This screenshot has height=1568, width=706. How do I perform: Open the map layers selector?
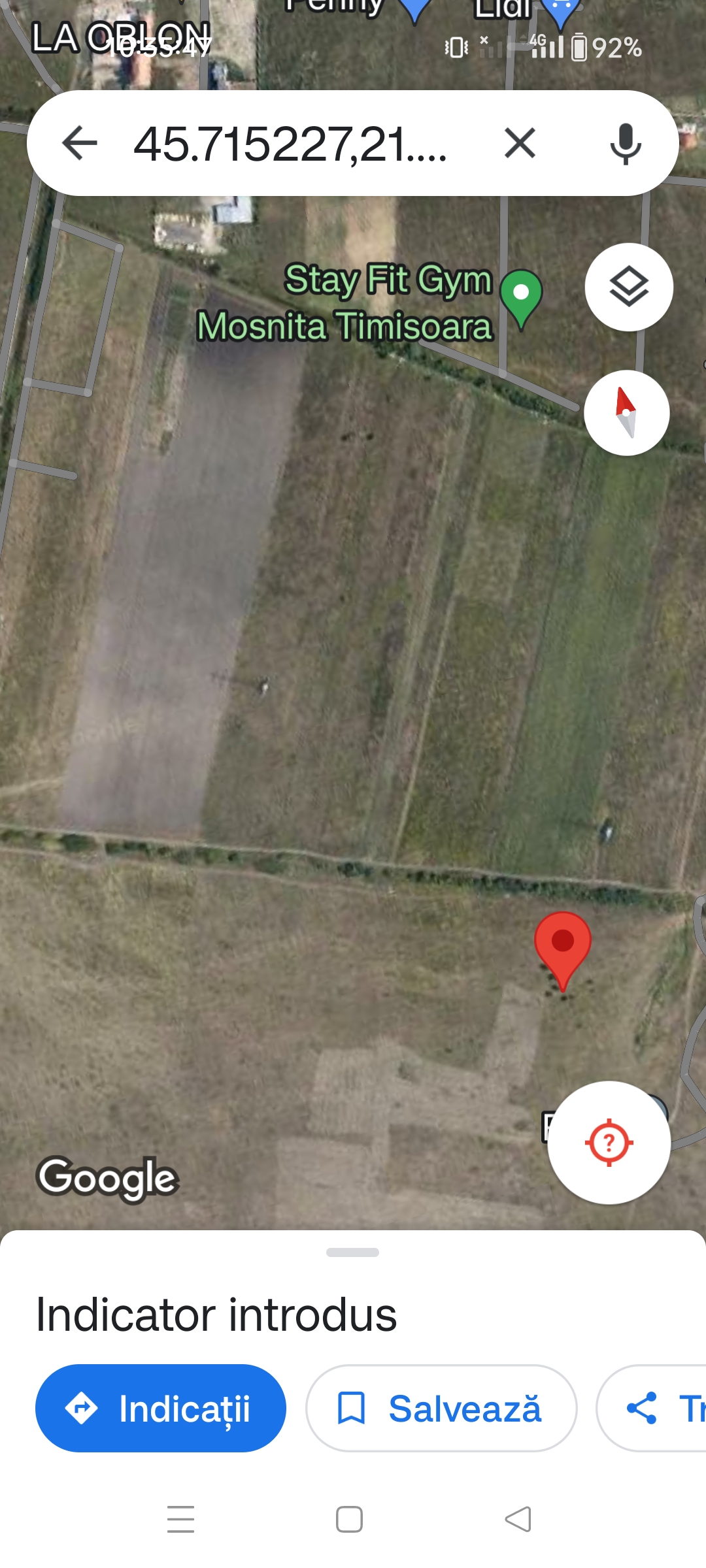629,287
